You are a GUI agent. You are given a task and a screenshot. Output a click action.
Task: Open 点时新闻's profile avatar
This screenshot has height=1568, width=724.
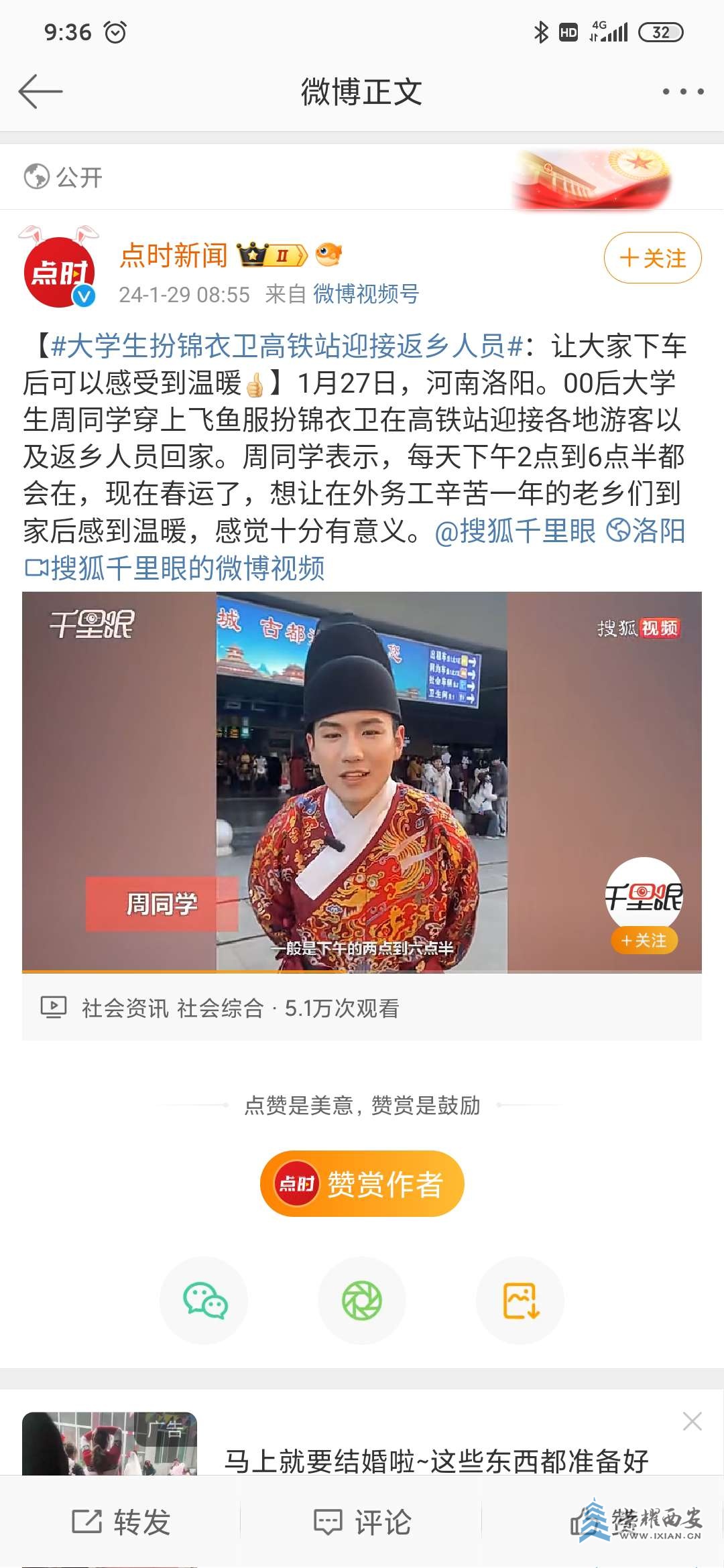(60, 272)
